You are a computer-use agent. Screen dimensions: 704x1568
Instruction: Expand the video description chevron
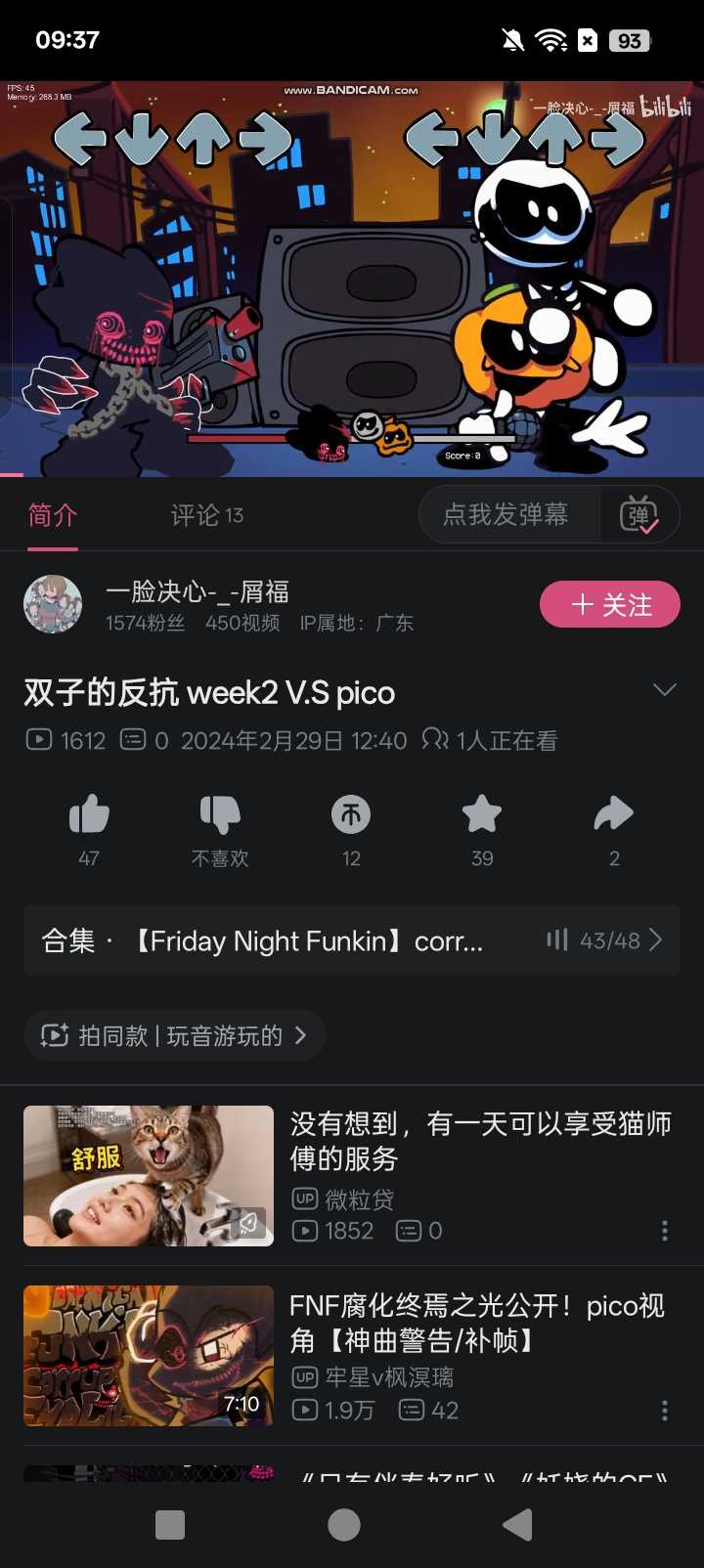(664, 690)
